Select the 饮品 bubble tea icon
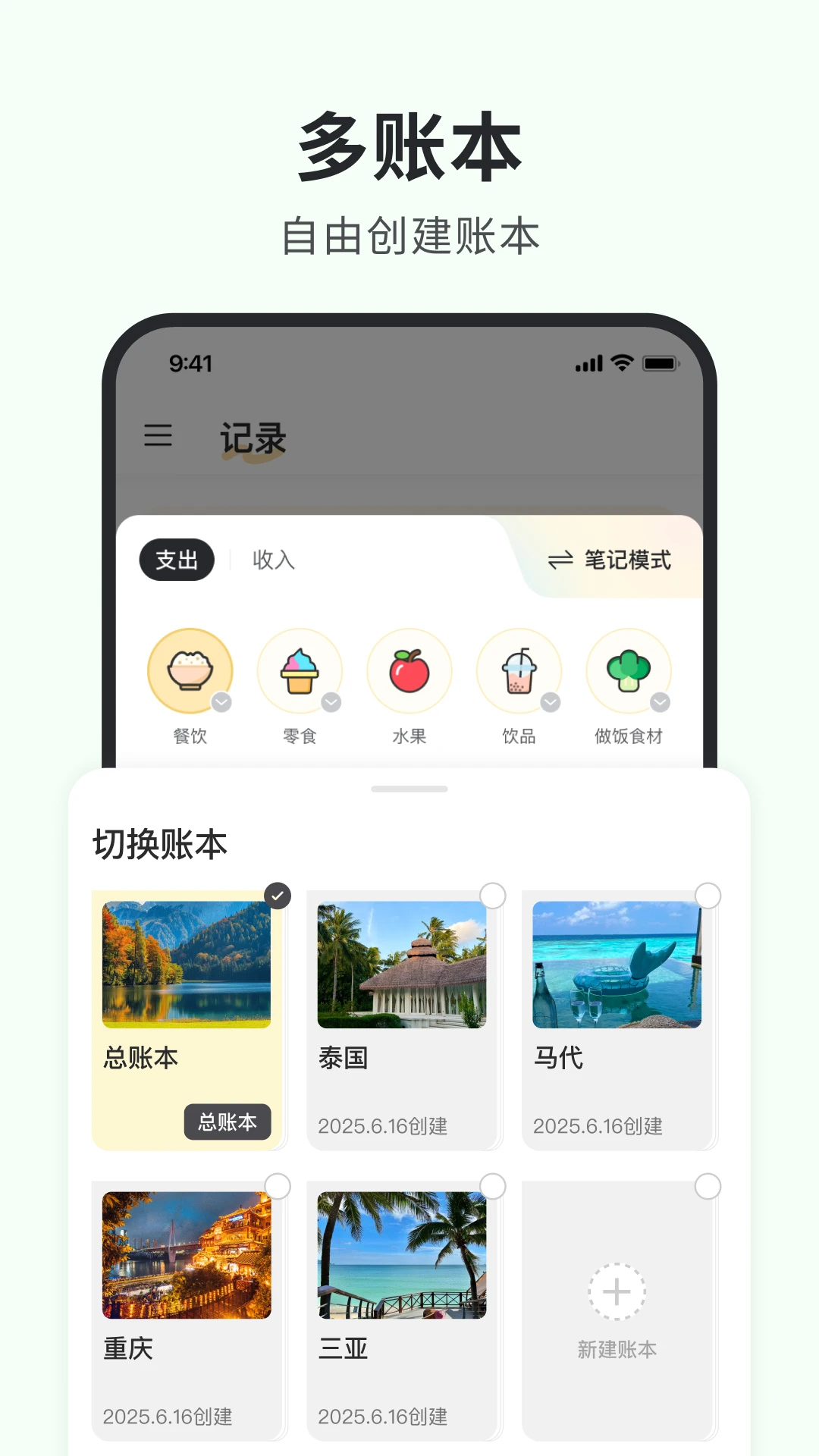Screen dimensions: 819x1456 519,671
